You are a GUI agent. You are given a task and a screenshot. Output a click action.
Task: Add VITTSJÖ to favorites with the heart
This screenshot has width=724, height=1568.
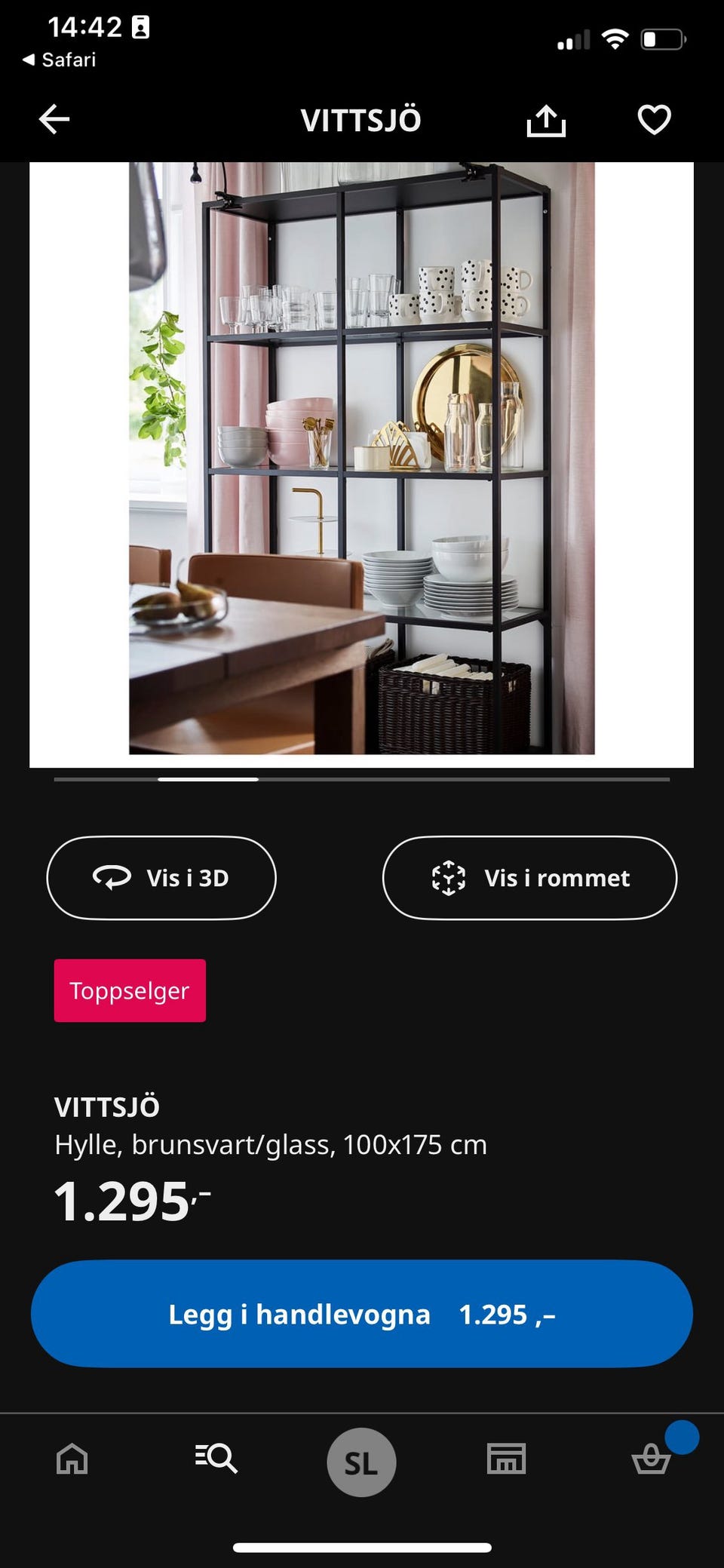[x=655, y=119]
